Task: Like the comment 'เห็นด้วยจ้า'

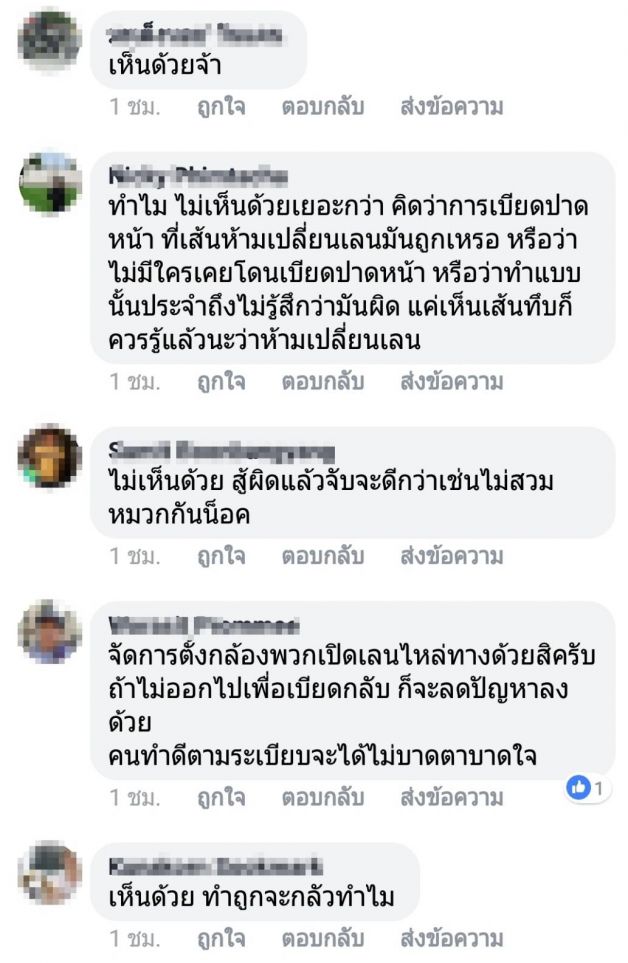Action: 221,106
